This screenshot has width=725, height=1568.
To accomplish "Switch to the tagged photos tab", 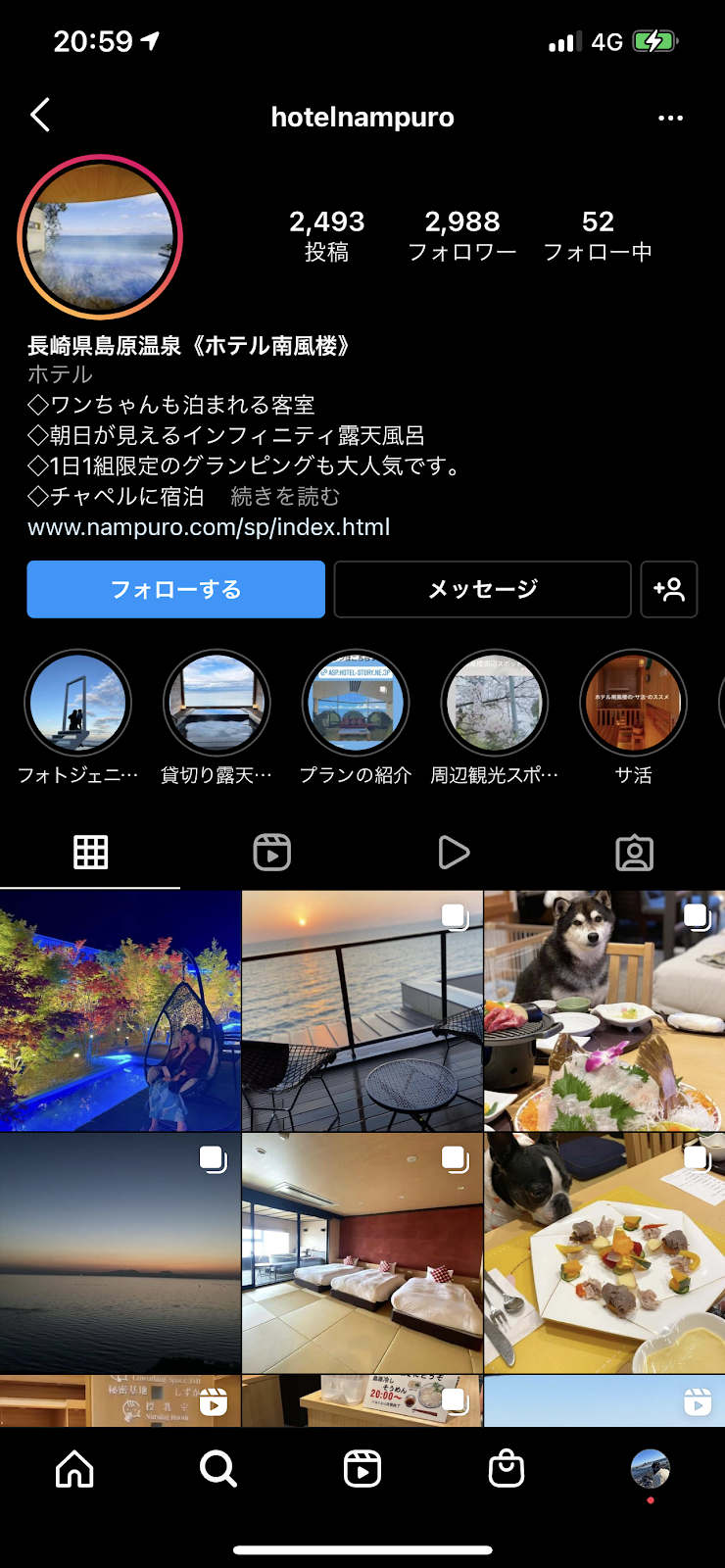I will click(x=634, y=853).
